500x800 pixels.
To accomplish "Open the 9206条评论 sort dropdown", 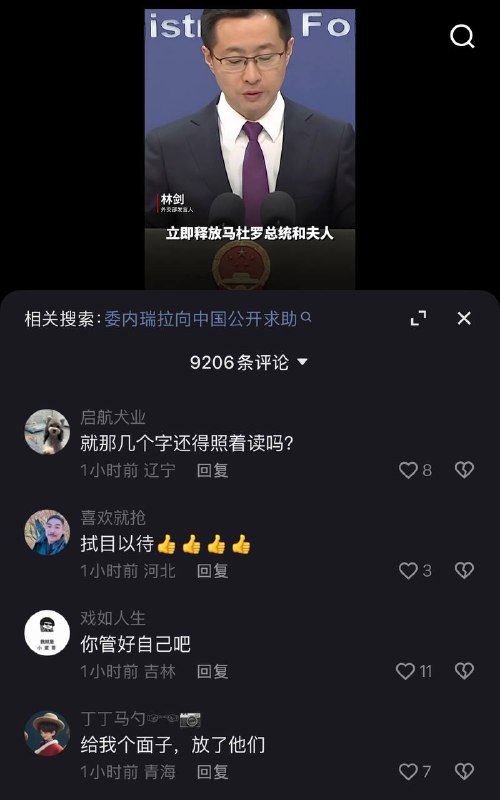I will coord(249,362).
